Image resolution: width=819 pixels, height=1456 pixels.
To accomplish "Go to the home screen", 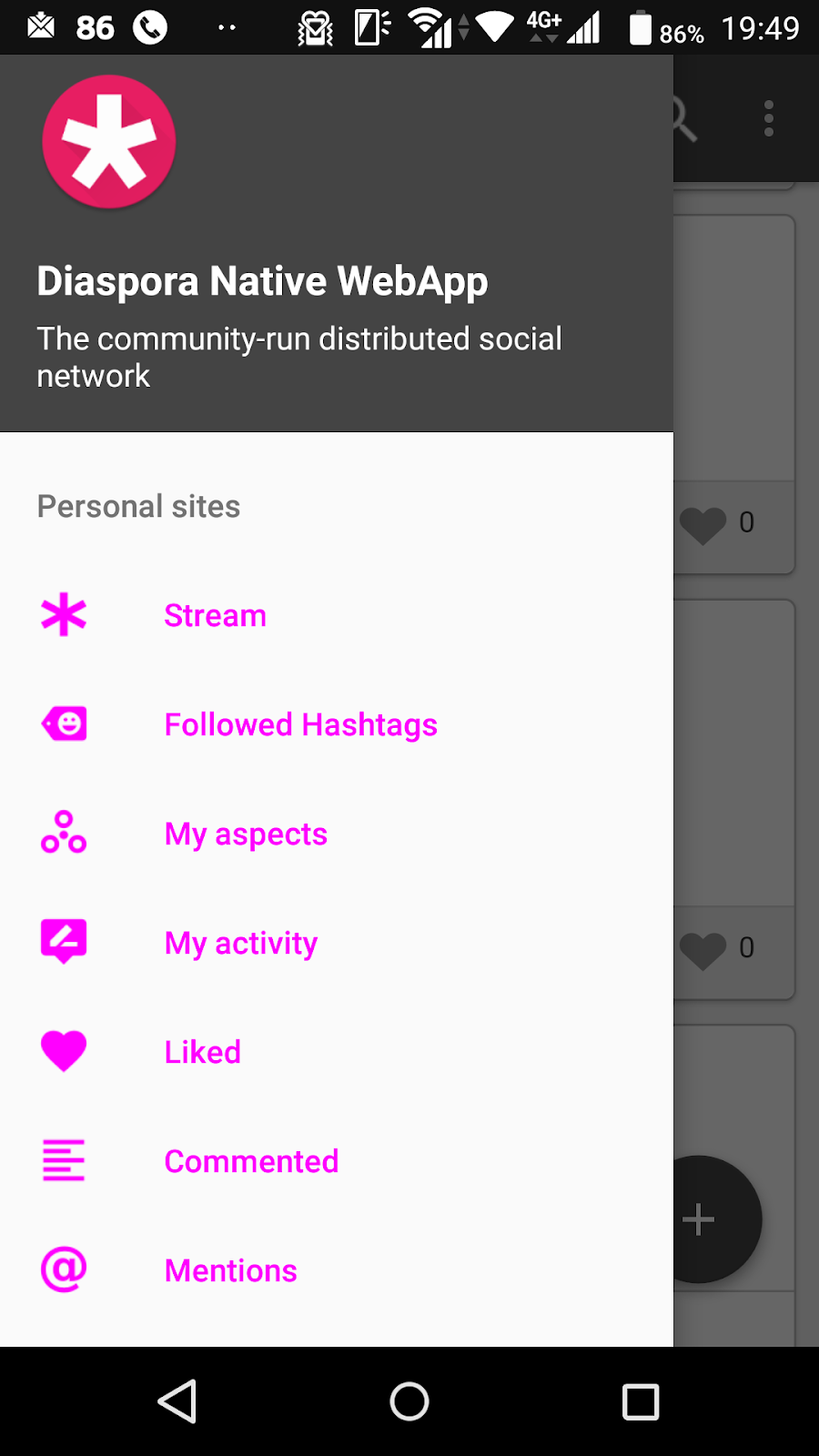I will [x=409, y=1401].
